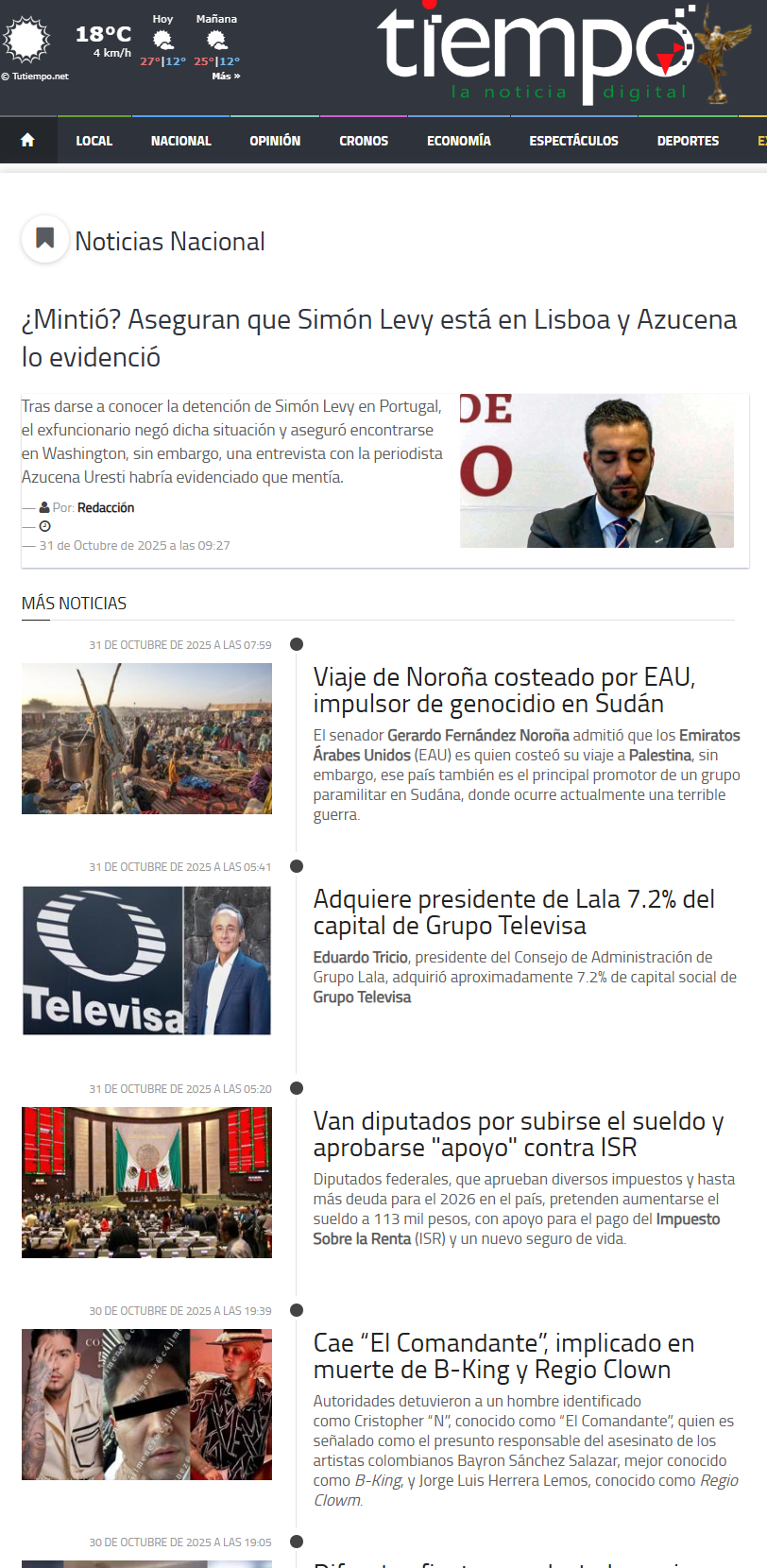
Task: Open the OPINIÓN section
Action: click(275, 141)
